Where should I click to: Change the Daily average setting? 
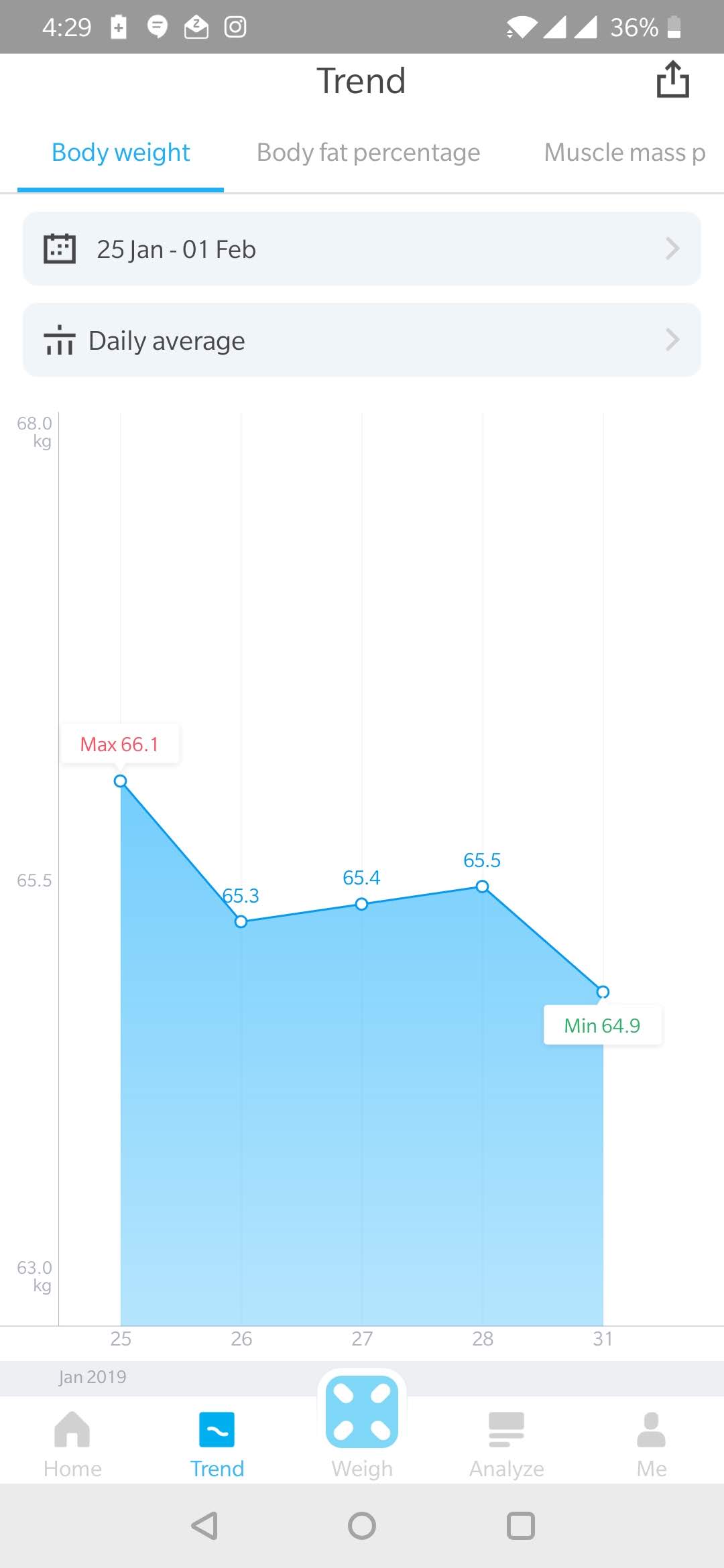pyautogui.click(x=362, y=340)
